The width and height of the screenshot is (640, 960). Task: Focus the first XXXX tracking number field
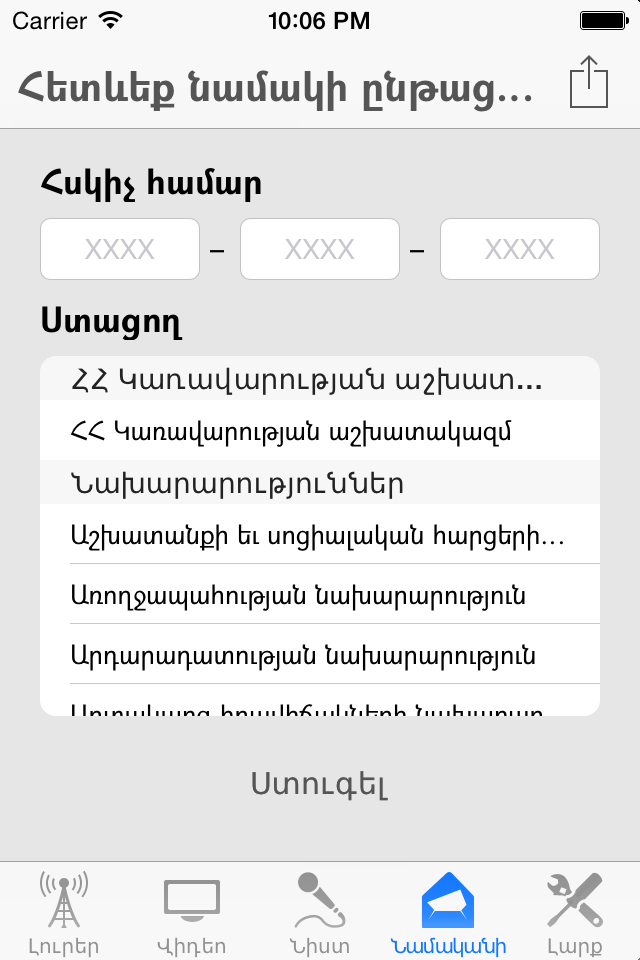pyautogui.click(x=120, y=249)
